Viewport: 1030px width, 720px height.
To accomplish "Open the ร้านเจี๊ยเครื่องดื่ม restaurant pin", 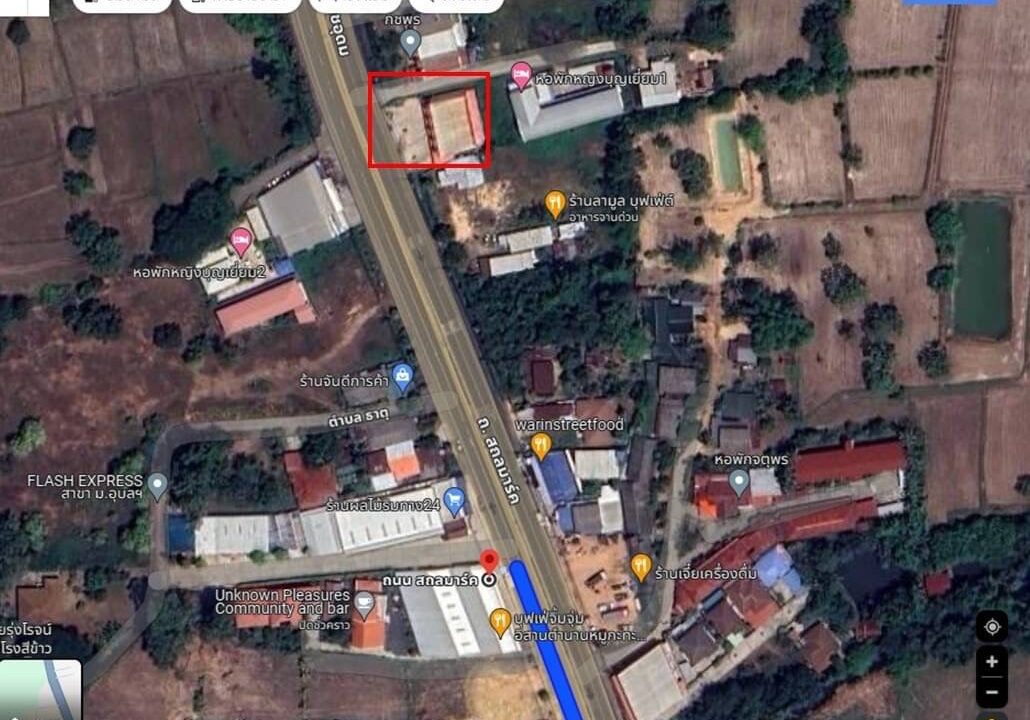I will [x=641, y=568].
